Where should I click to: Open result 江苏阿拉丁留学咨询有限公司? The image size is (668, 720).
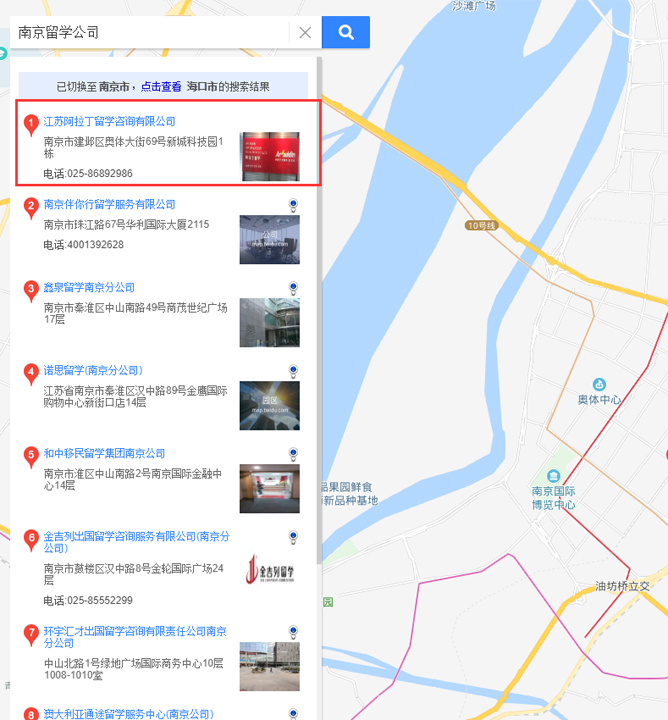pyautogui.click(x=109, y=121)
